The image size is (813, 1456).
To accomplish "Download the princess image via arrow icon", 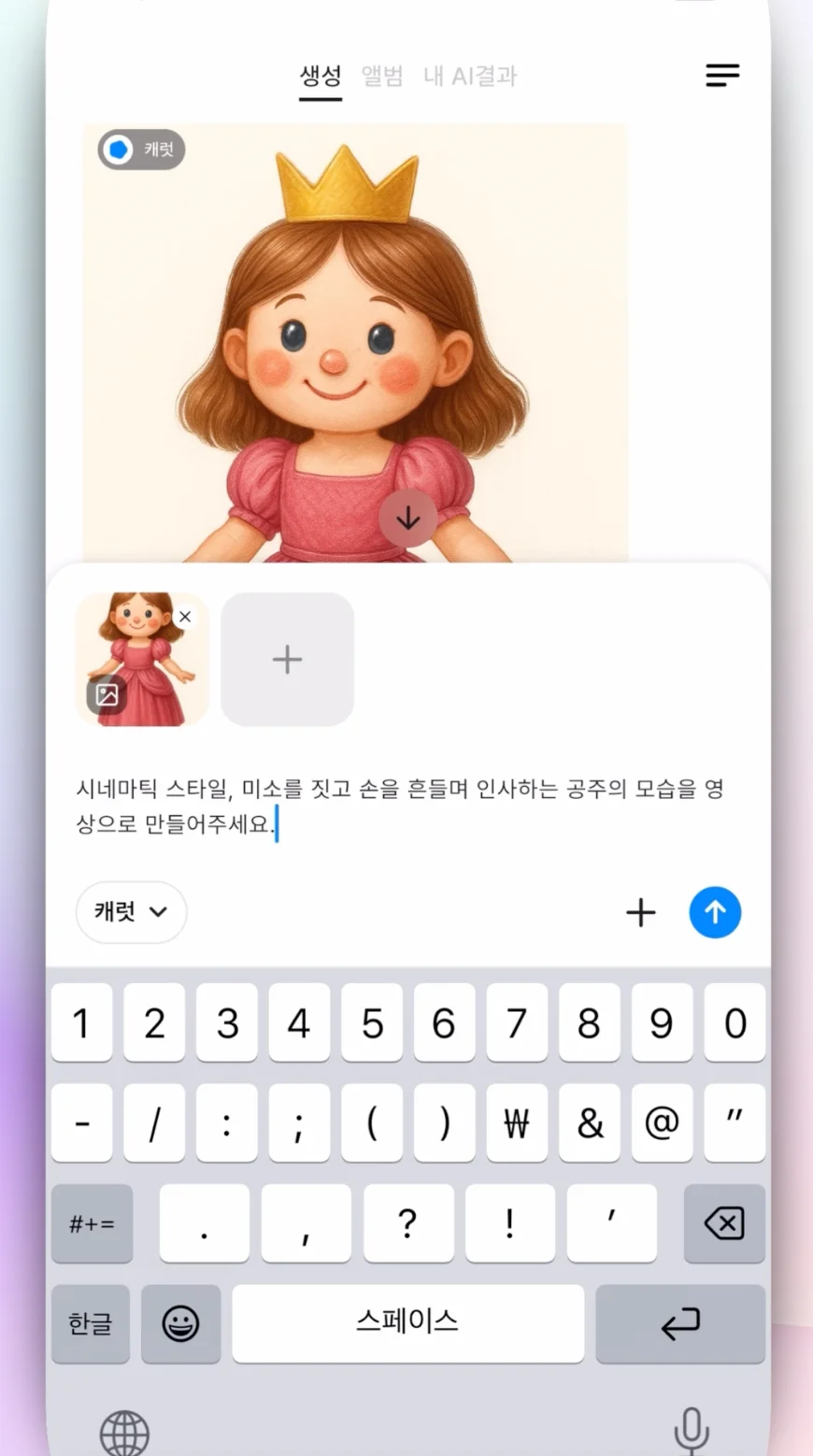I will click(x=408, y=518).
